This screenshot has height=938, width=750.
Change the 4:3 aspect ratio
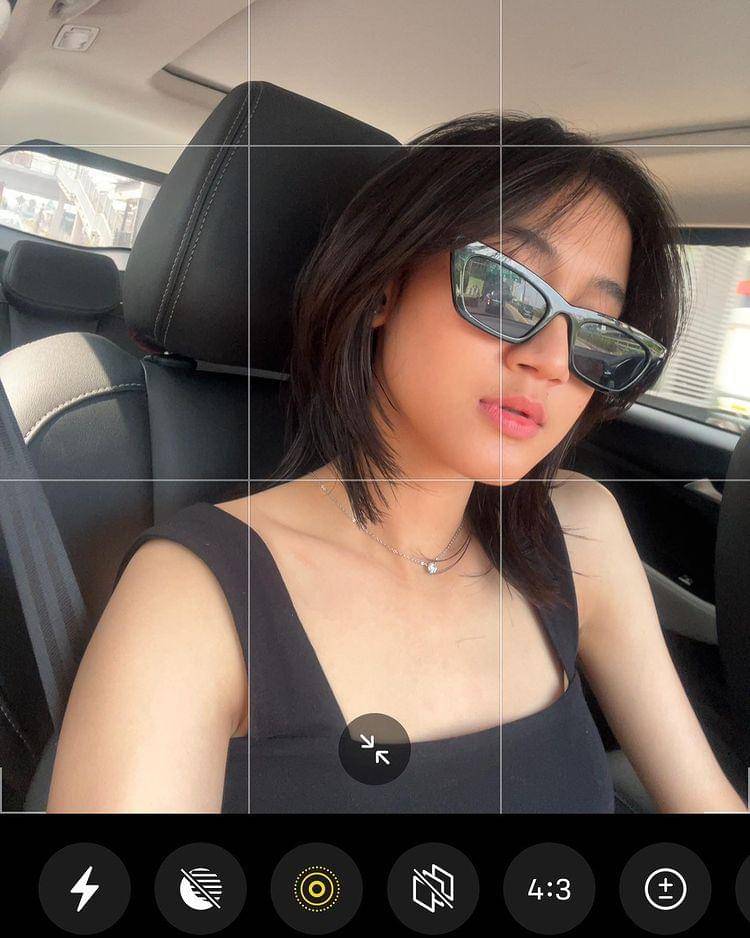click(x=549, y=888)
